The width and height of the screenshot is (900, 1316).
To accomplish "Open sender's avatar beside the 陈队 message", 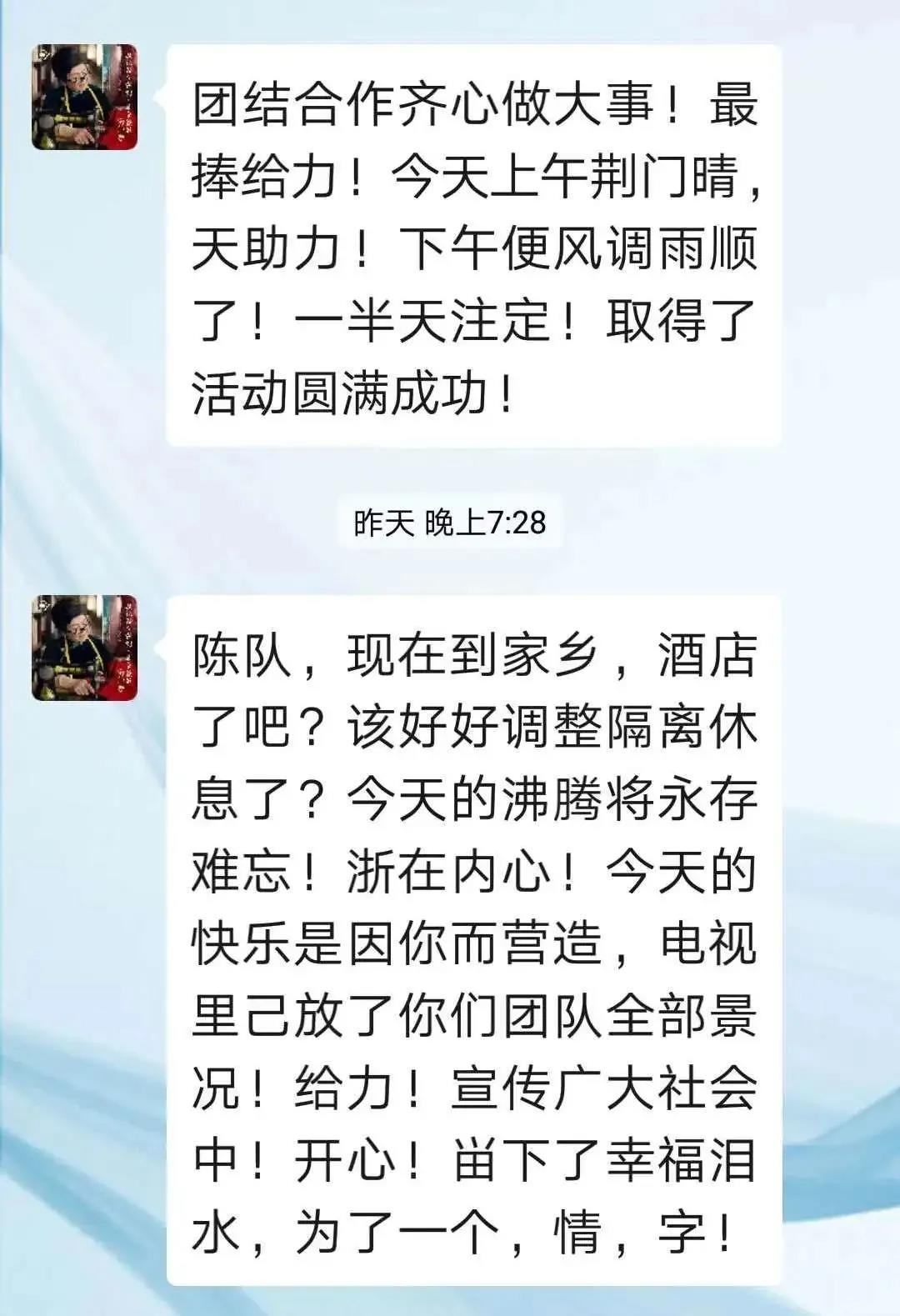I will (84, 648).
